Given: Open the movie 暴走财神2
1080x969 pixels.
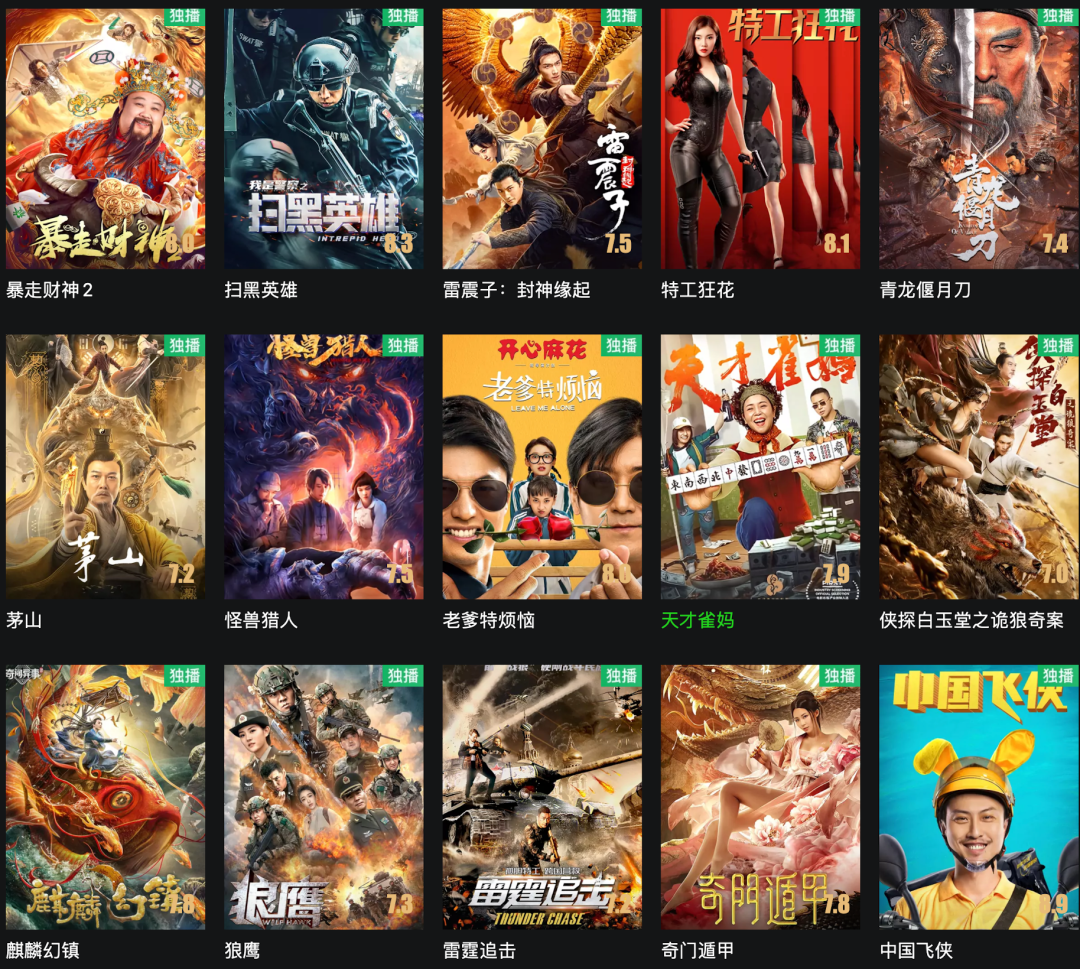Looking at the screenshot, I should coord(105,140).
